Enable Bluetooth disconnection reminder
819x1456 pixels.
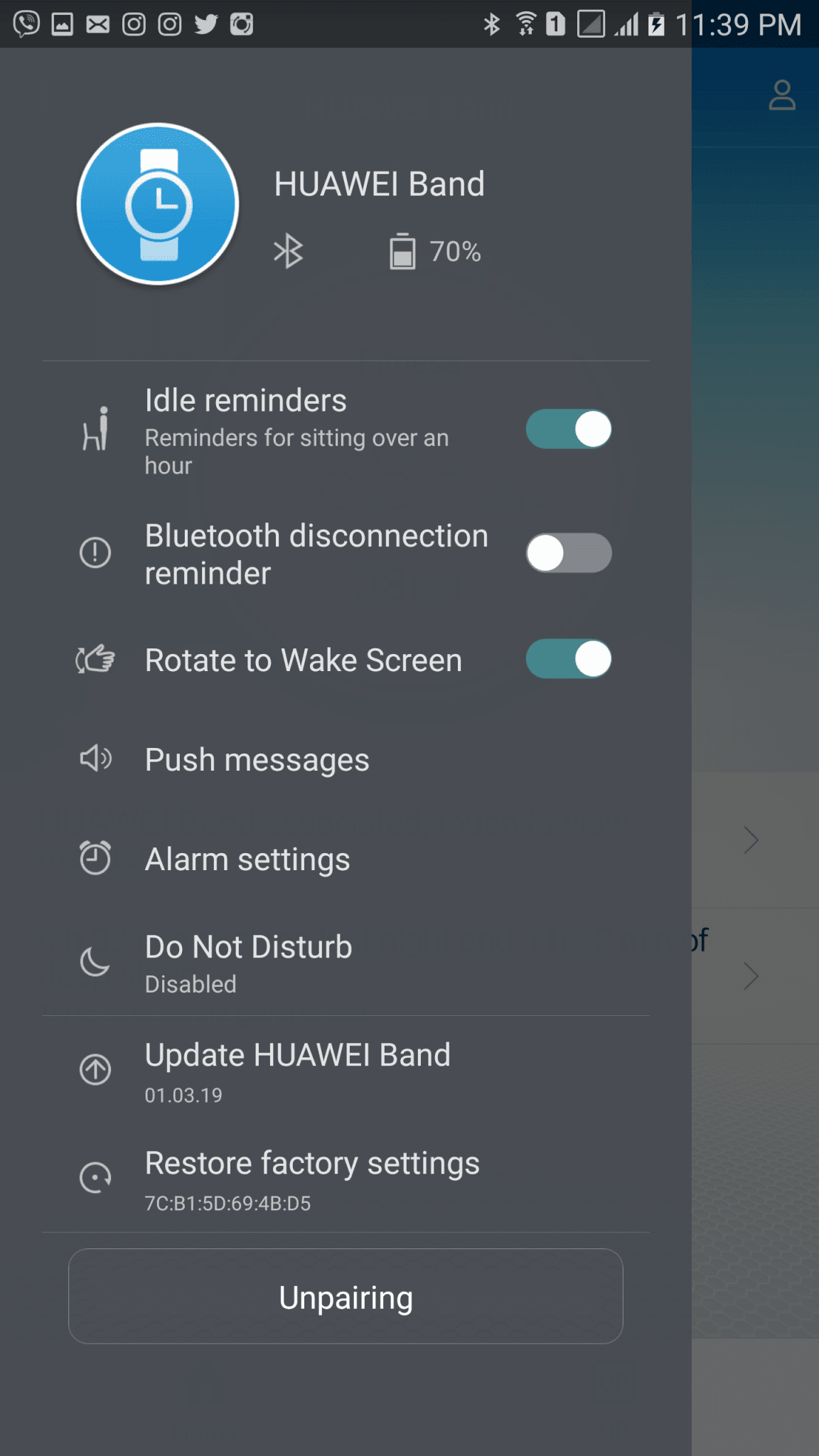click(x=569, y=553)
